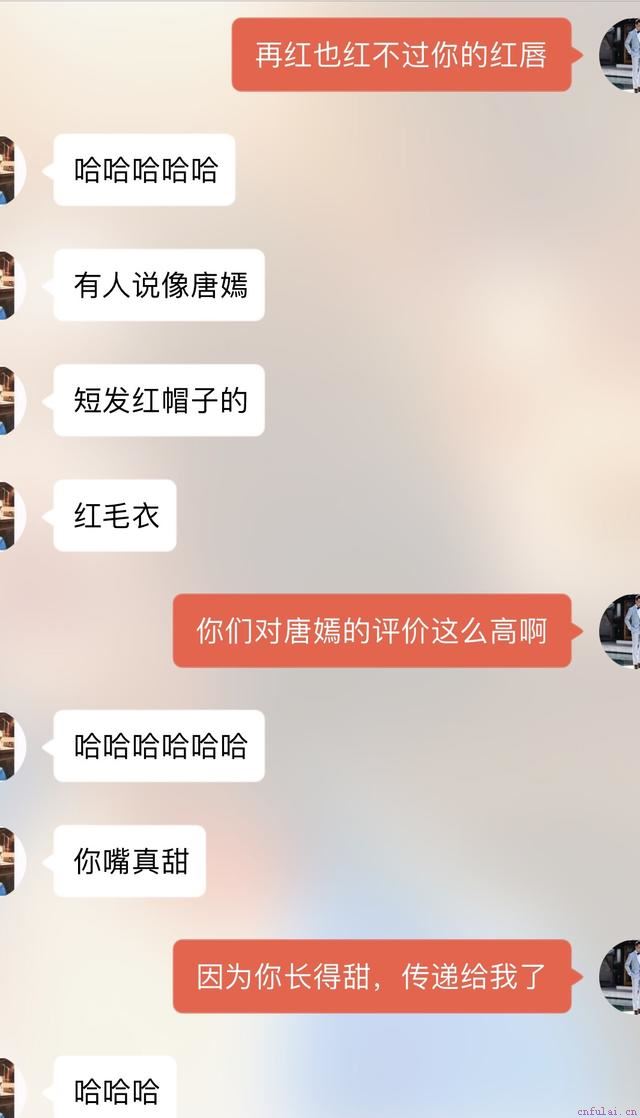Screen dimensions: 640x1118
Task: Open contact avatar beside 短发红帽子的
Action: [11, 400]
